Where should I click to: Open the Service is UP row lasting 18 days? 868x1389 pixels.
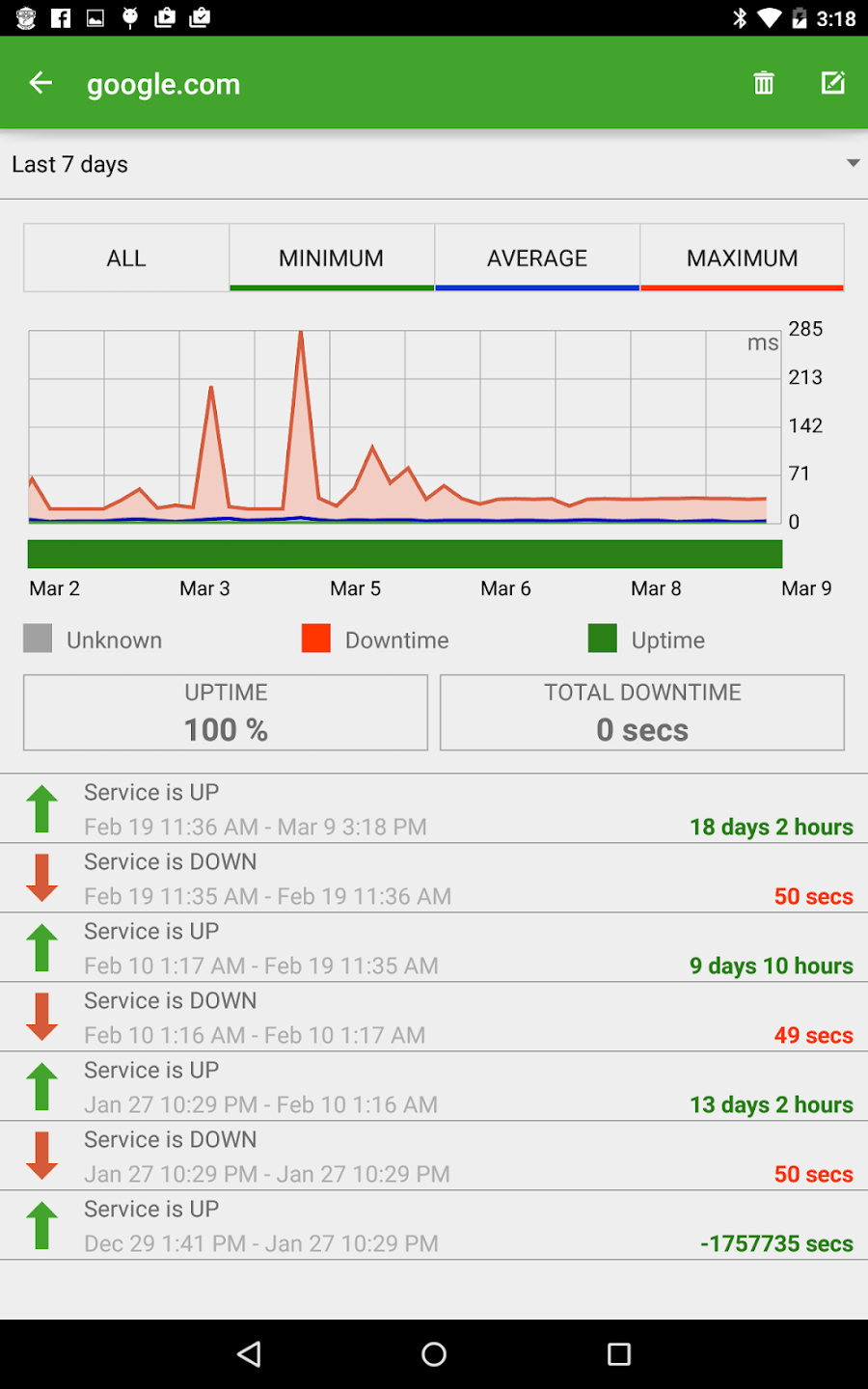(x=434, y=808)
